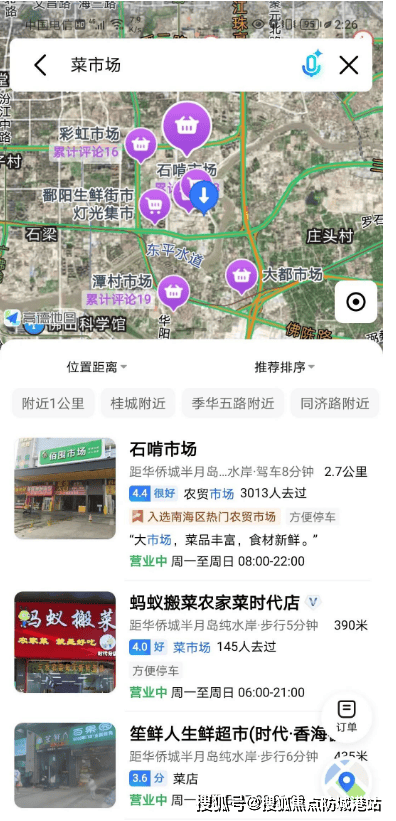Tap the 彩虹市场 map pin
The width and height of the screenshot is (396, 821).
(140, 144)
